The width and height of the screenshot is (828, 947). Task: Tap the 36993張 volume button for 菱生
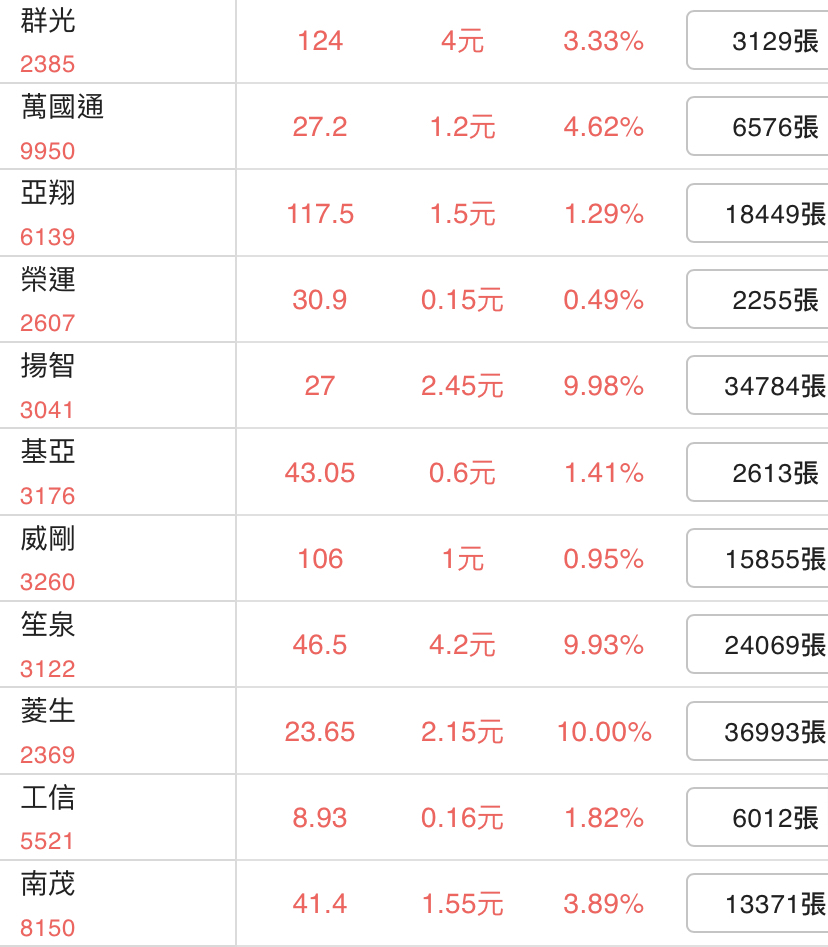(758, 732)
